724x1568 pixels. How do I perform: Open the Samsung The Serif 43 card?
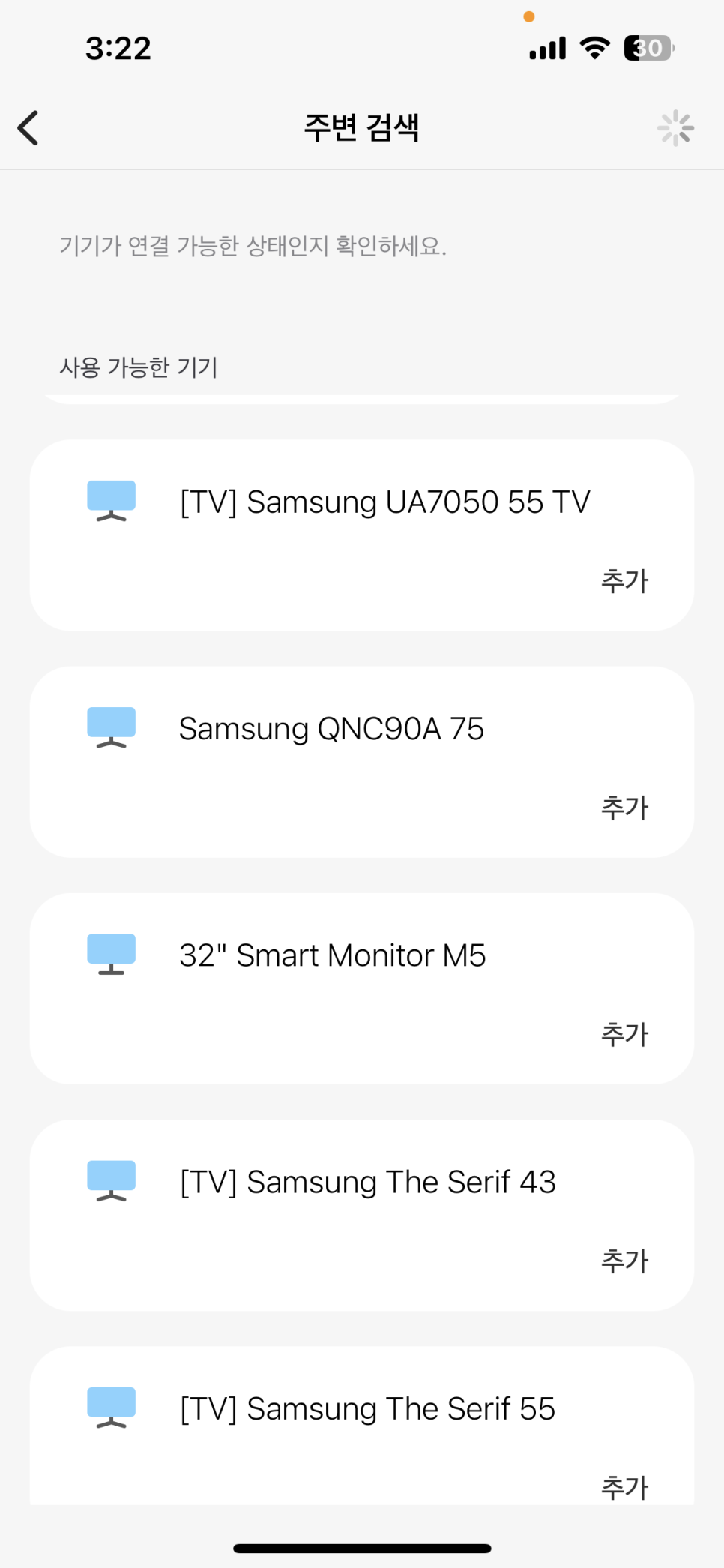point(362,1215)
